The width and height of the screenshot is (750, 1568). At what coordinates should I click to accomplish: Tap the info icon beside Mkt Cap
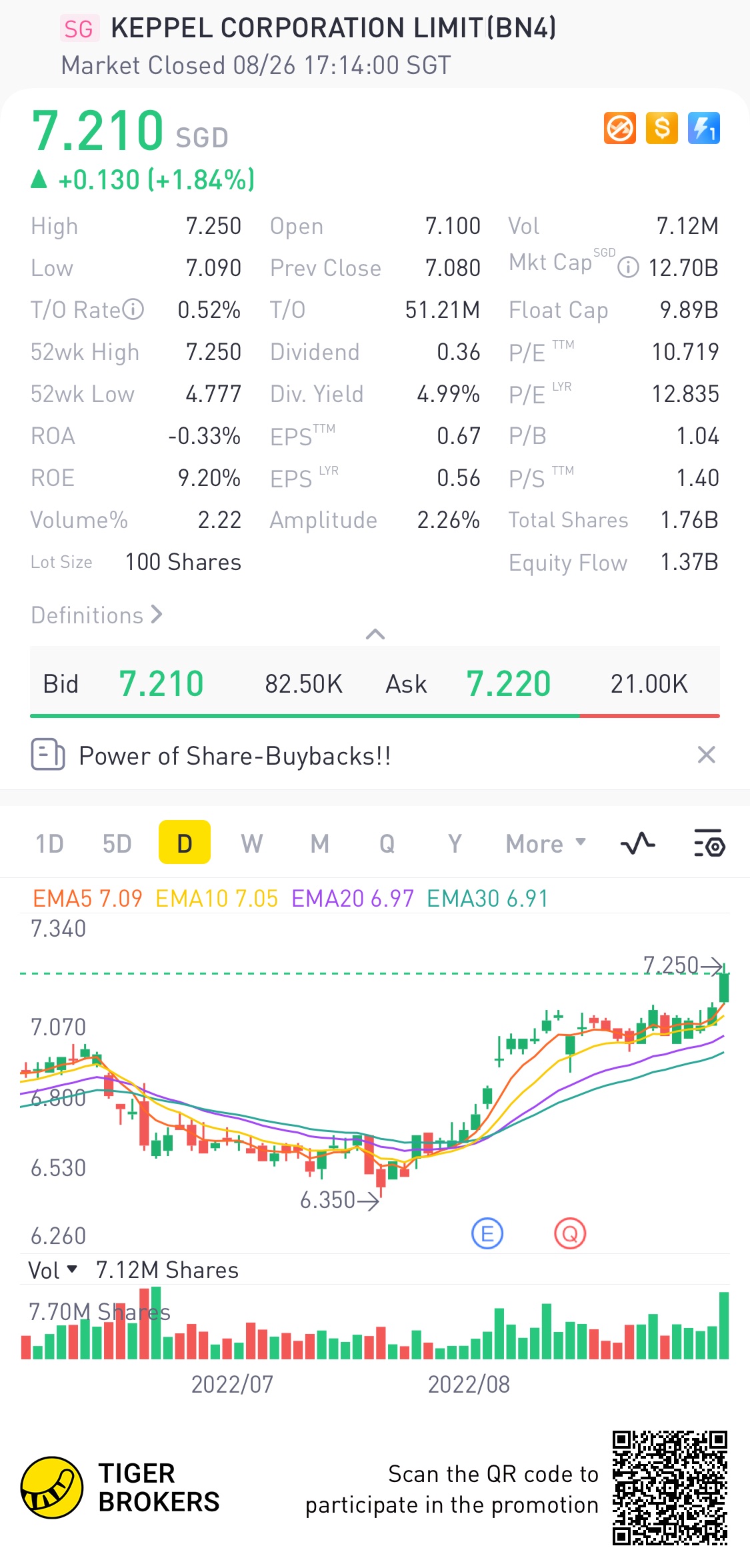[627, 268]
